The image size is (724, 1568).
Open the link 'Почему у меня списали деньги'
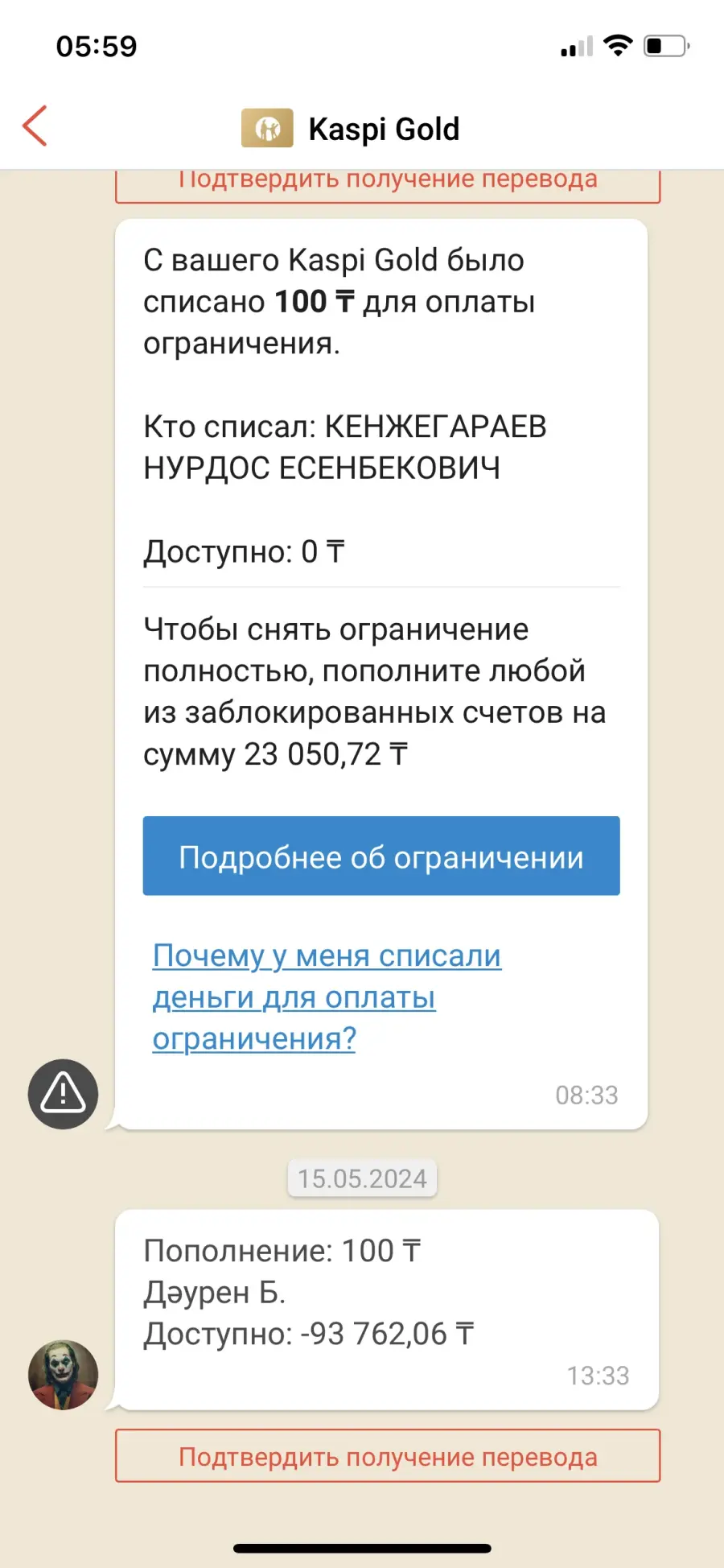[327, 997]
